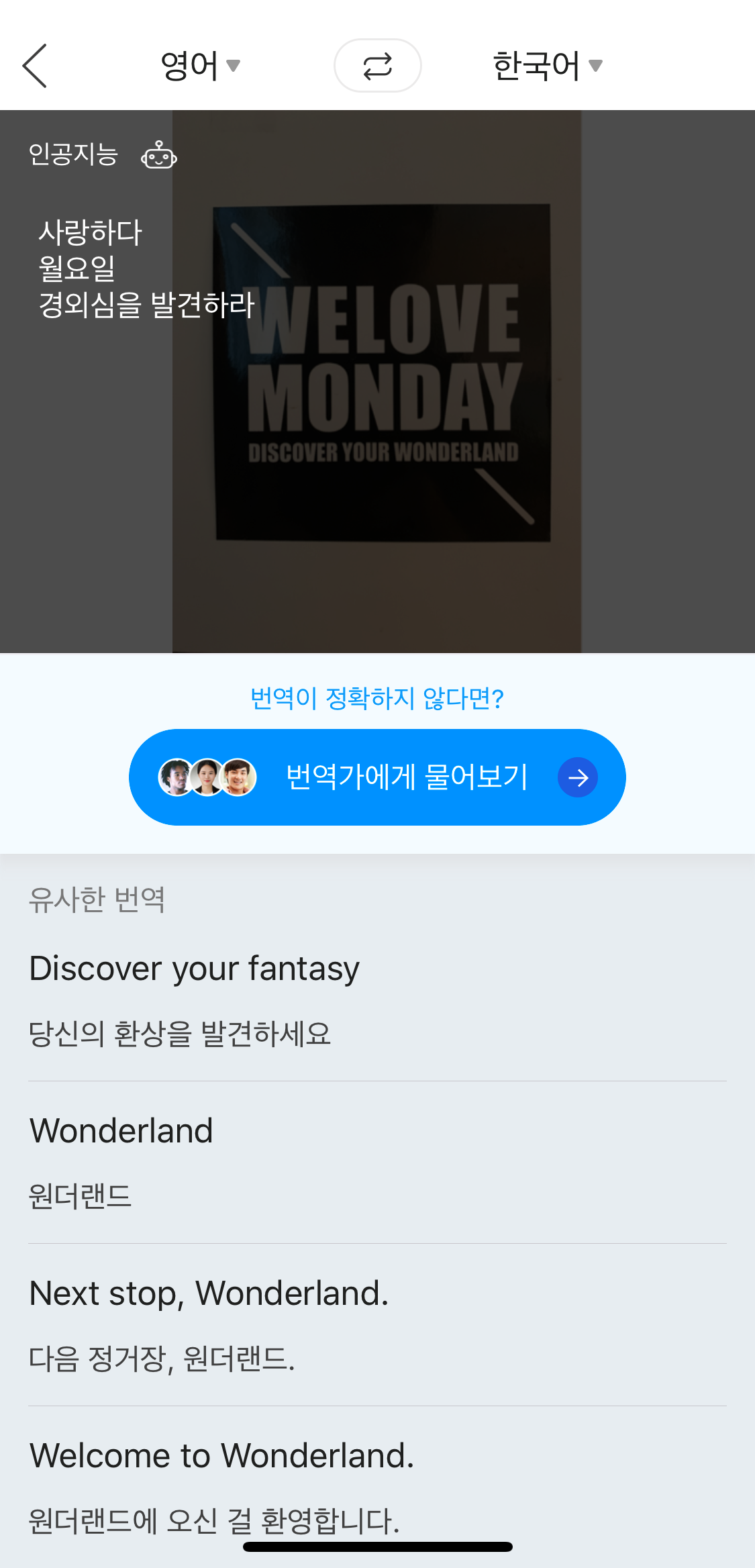
Task: Open the 'Welcome to Wonderland.' translation row
Action: tap(377, 1485)
